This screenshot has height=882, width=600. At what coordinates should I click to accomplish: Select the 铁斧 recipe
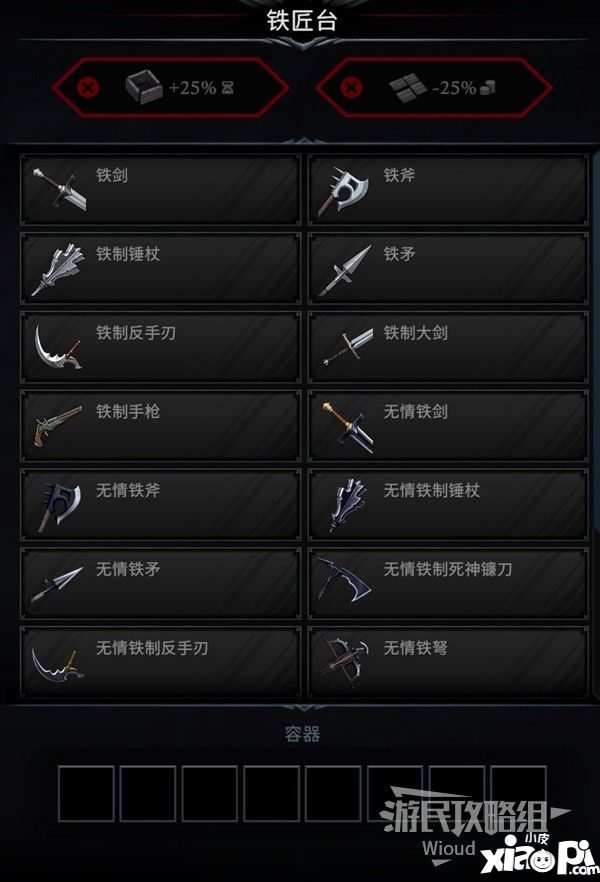447,189
